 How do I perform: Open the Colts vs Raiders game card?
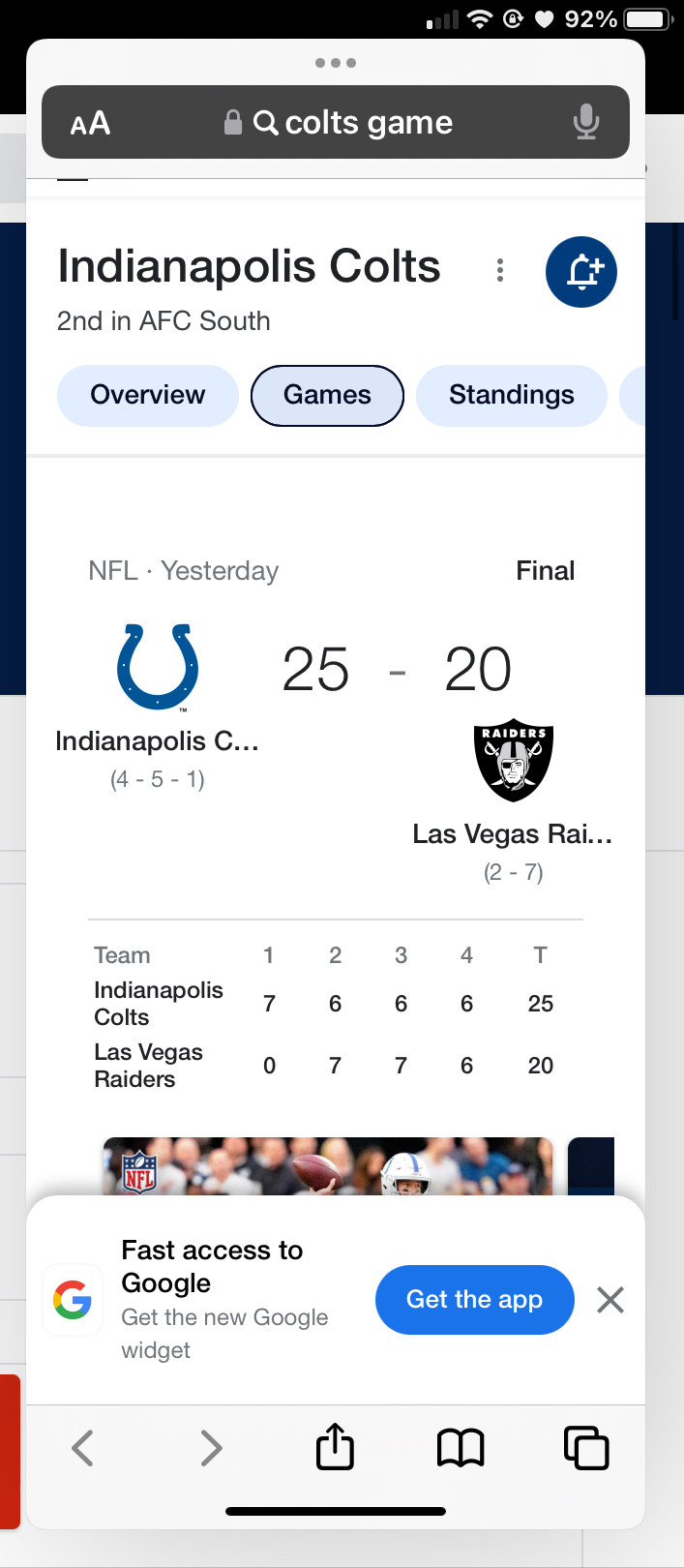point(335,721)
